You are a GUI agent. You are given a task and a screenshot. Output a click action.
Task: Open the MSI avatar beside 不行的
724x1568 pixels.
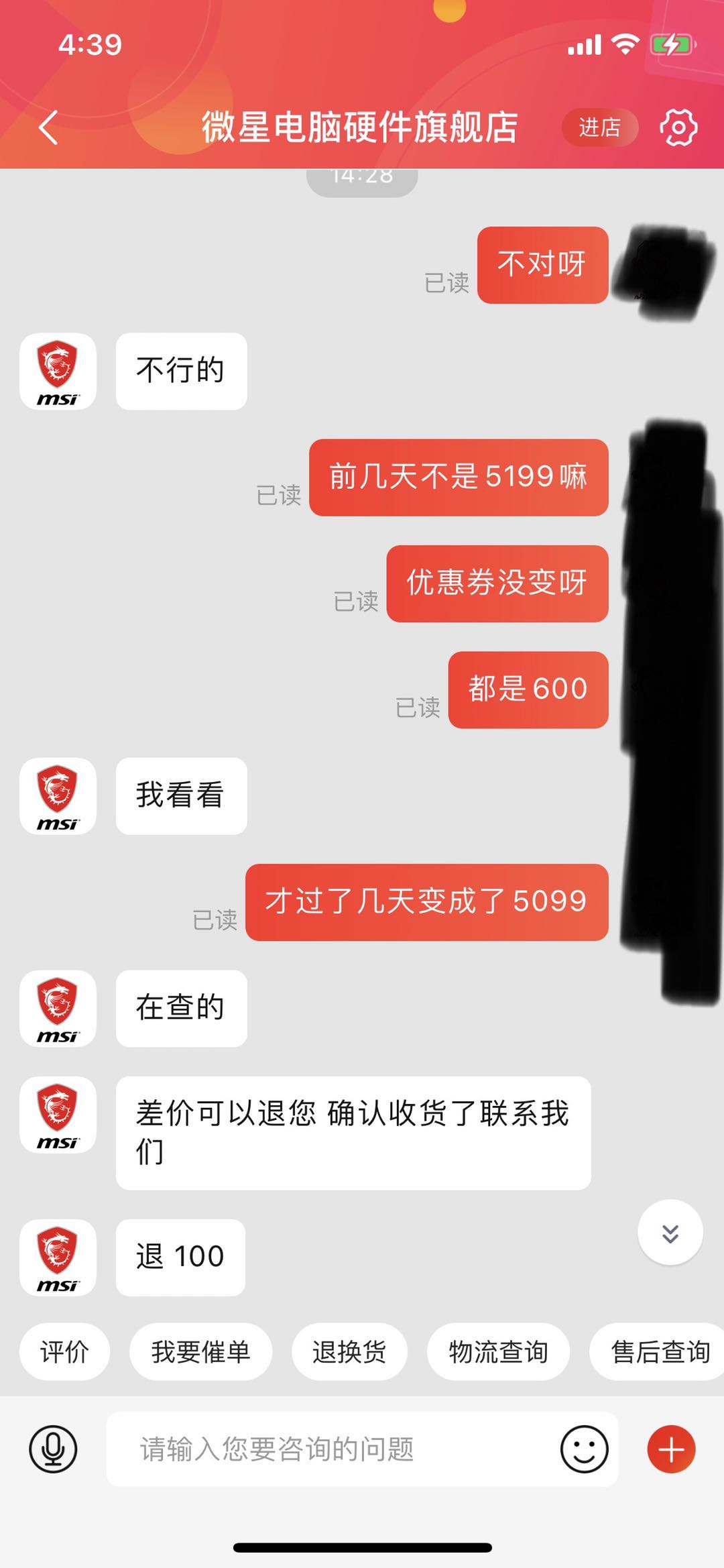click(x=58, y=372)
